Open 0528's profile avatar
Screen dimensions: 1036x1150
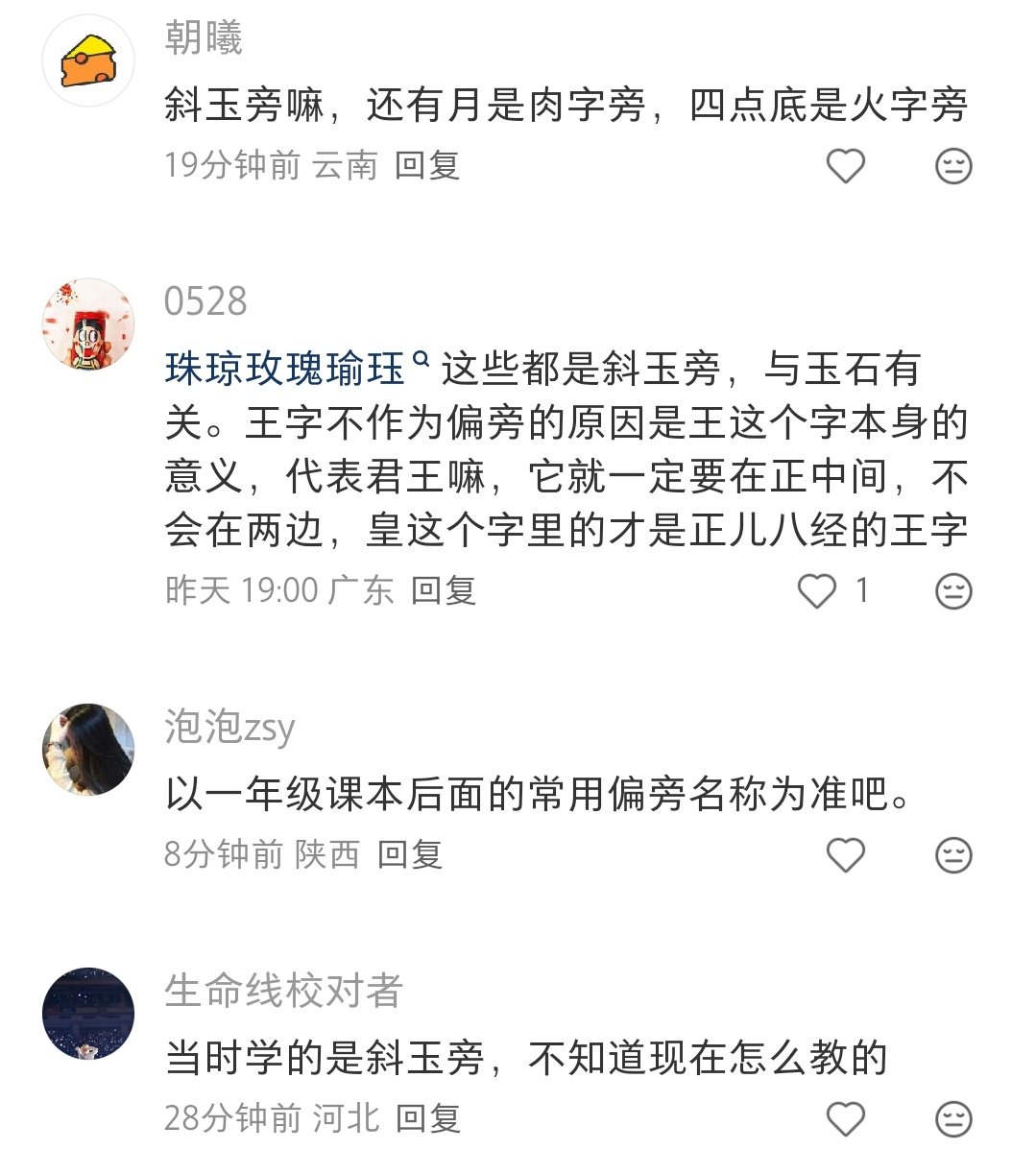click(88, 324)
